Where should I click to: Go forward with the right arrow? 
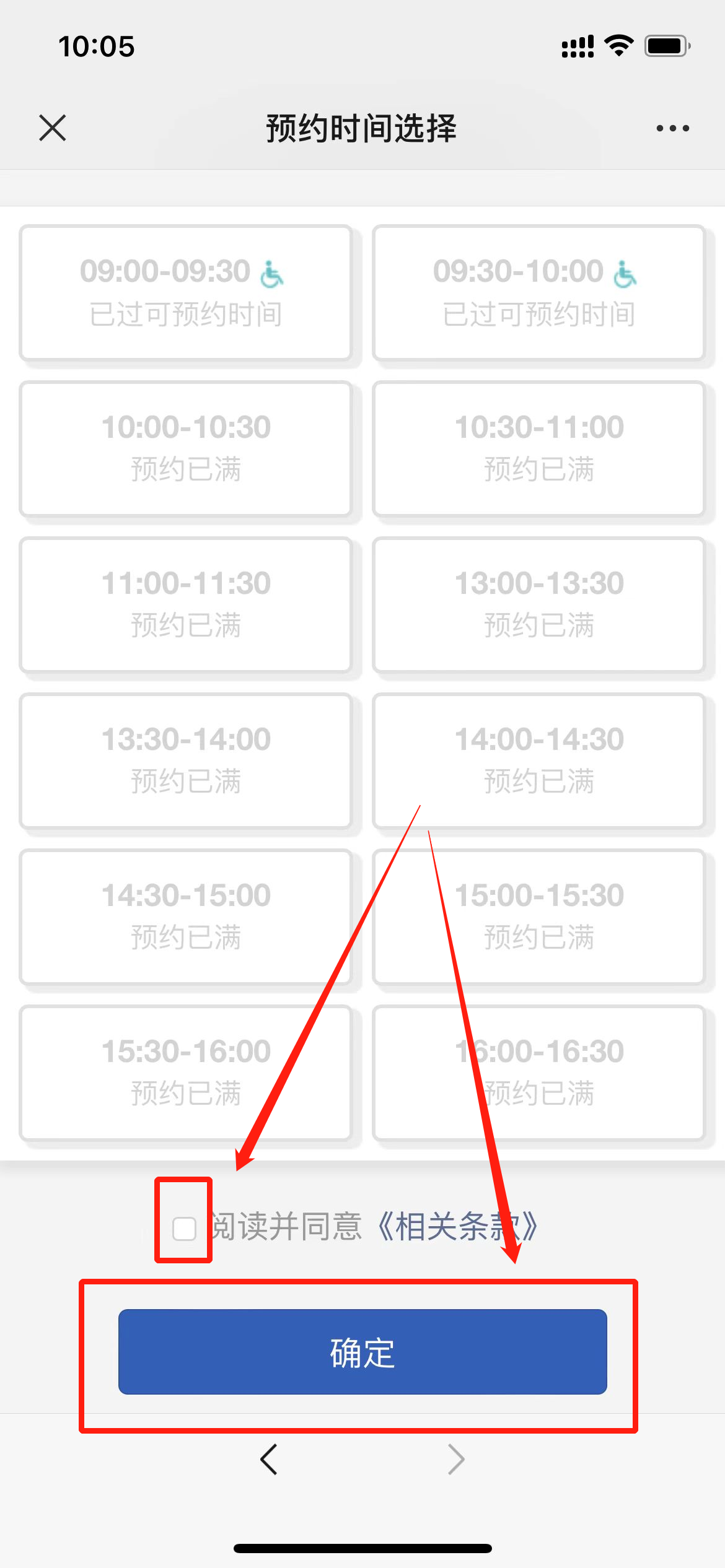[456, 1460]
